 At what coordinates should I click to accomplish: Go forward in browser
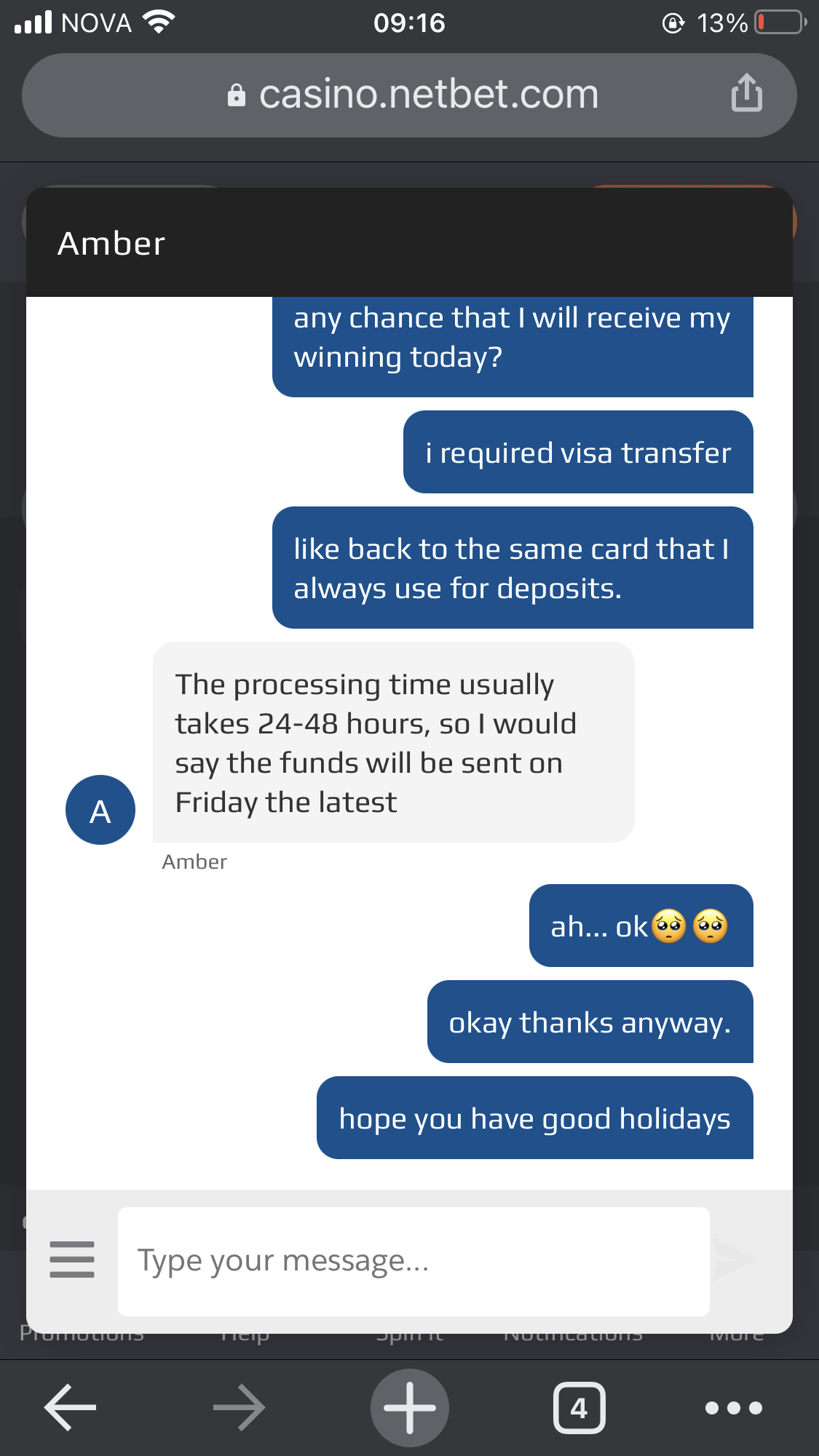(239, 1408)
